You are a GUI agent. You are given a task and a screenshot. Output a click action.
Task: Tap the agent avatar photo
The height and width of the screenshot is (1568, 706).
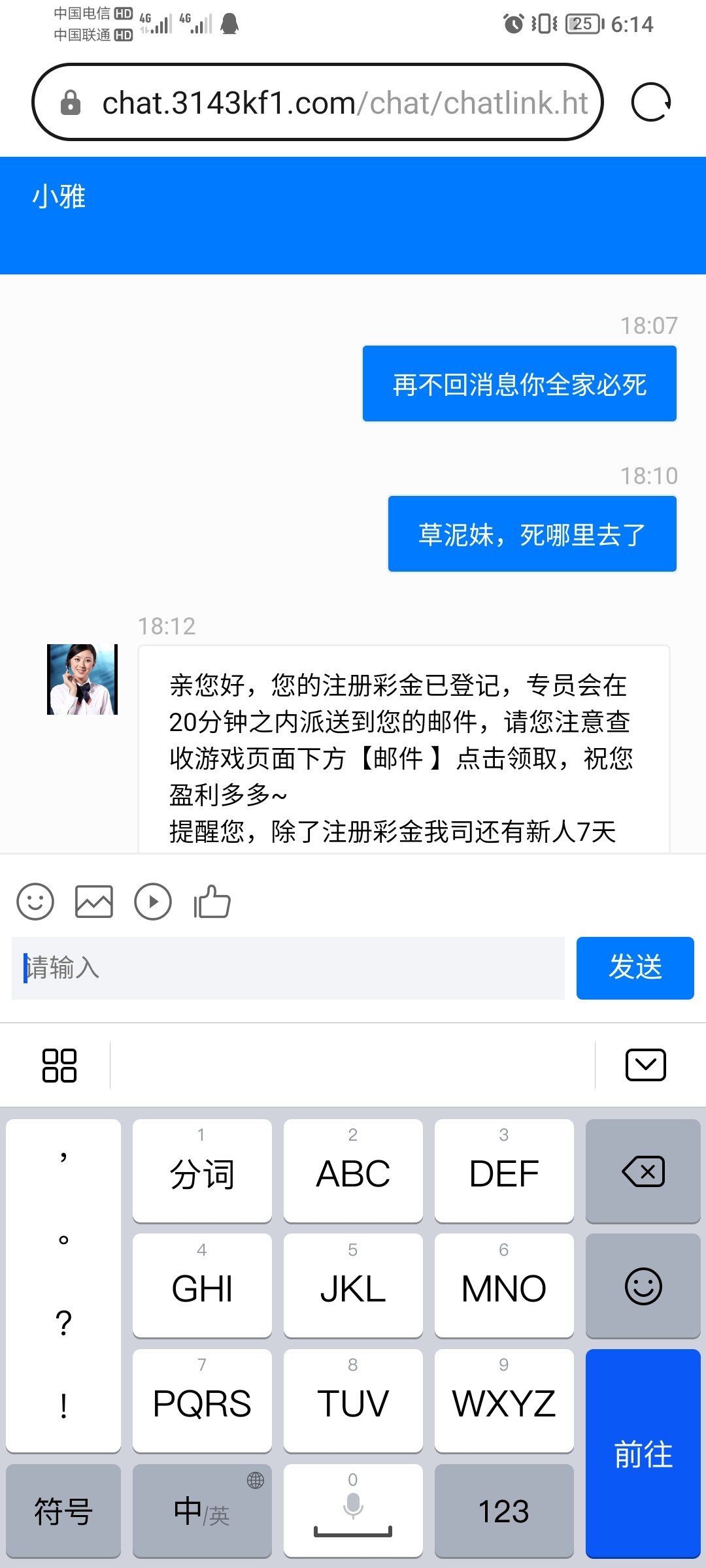[x=82, y=679]
